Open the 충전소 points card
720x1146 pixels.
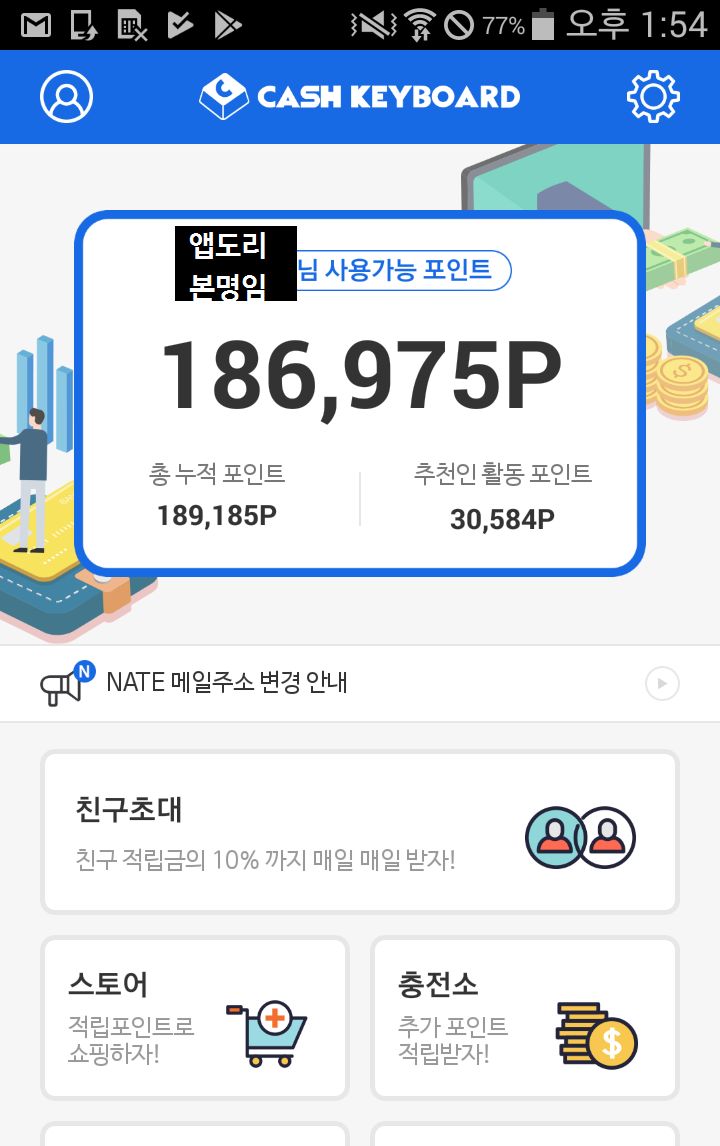[x=525, y=1017]
